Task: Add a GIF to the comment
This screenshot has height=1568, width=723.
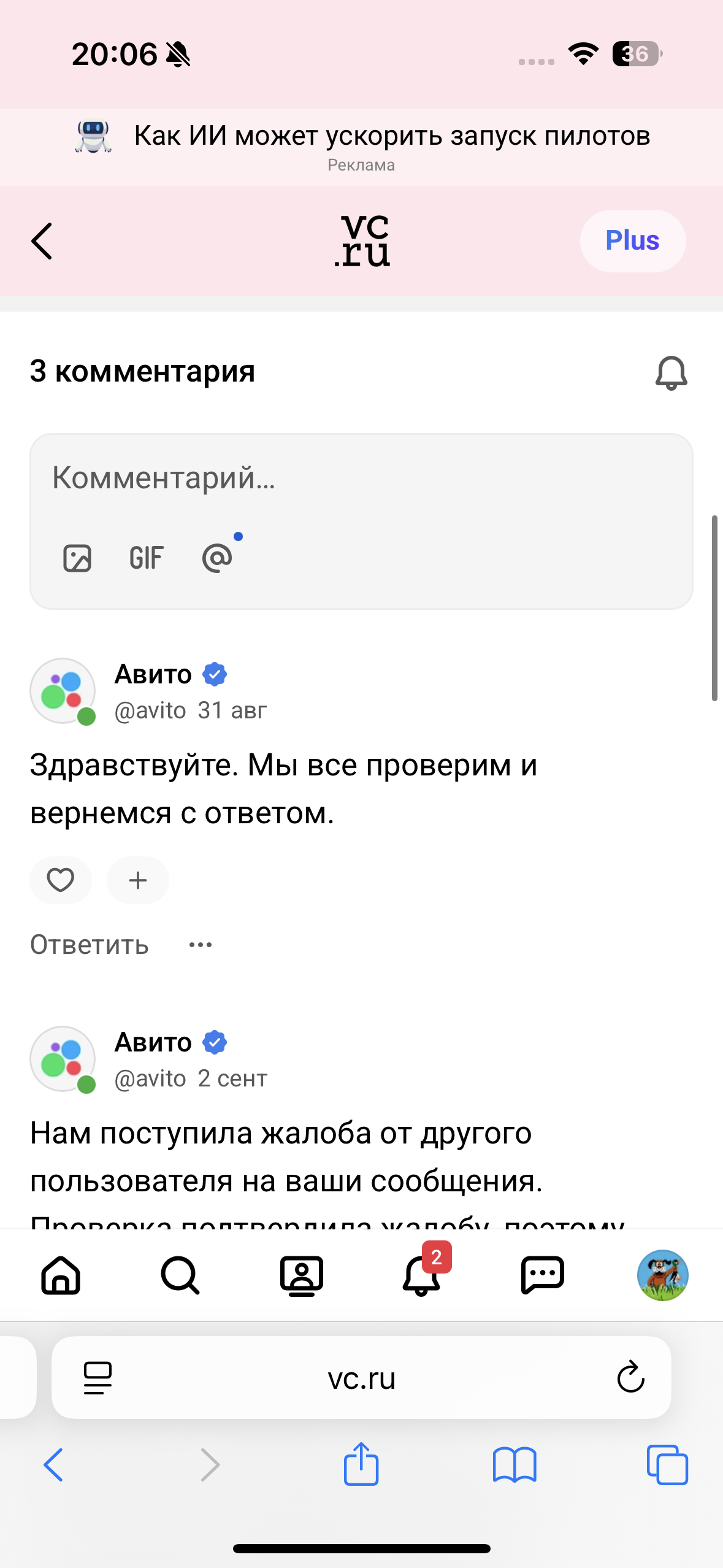Action: [146, 558]
